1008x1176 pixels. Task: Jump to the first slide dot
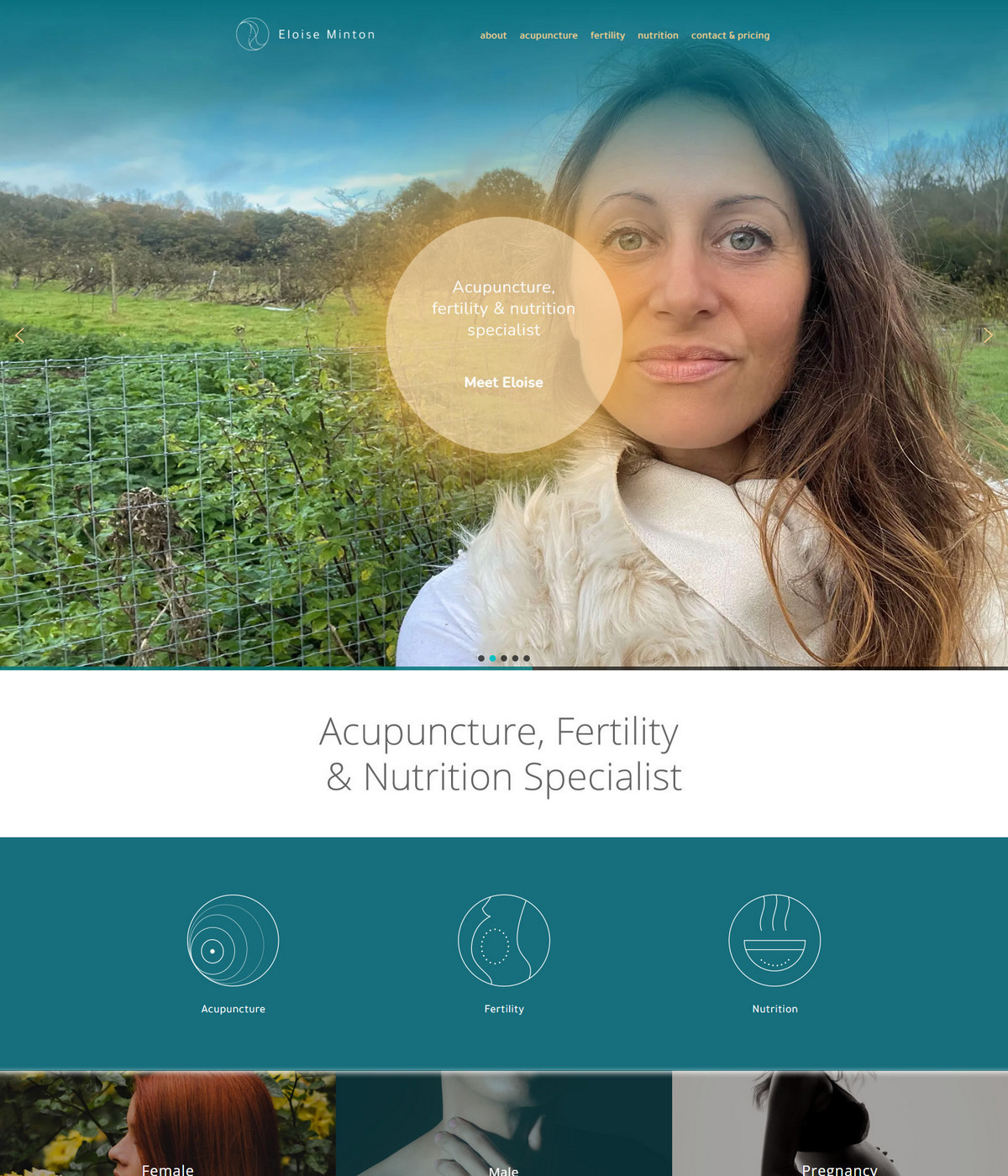tap(481, 659)
